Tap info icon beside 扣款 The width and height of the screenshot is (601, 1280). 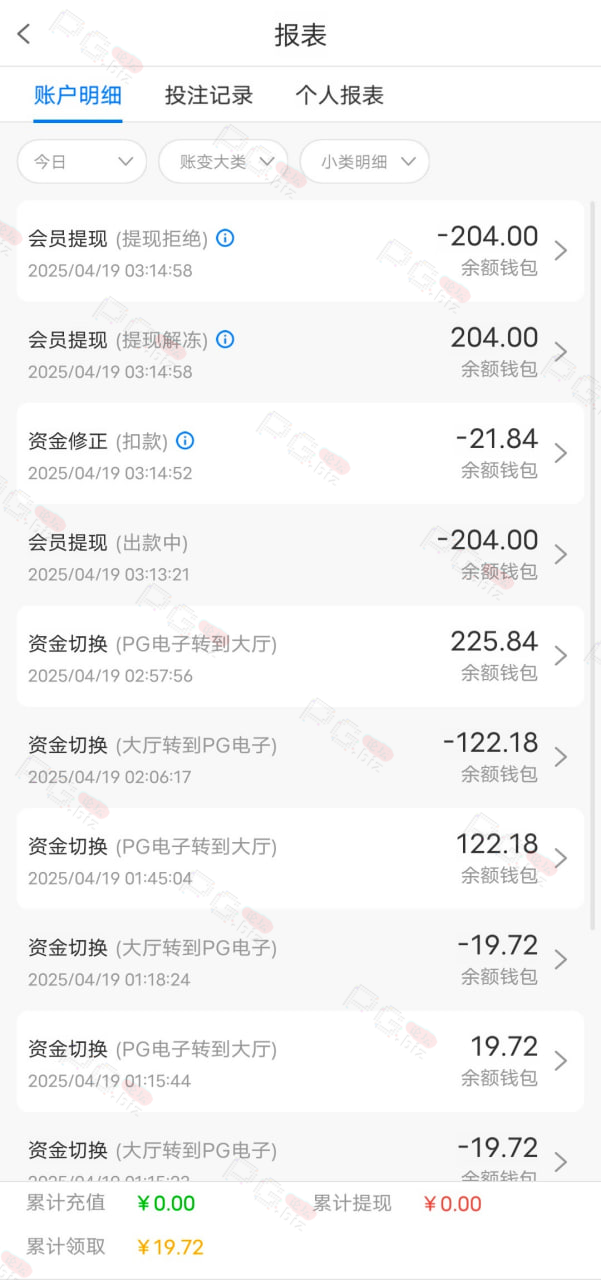coord(185,440)
